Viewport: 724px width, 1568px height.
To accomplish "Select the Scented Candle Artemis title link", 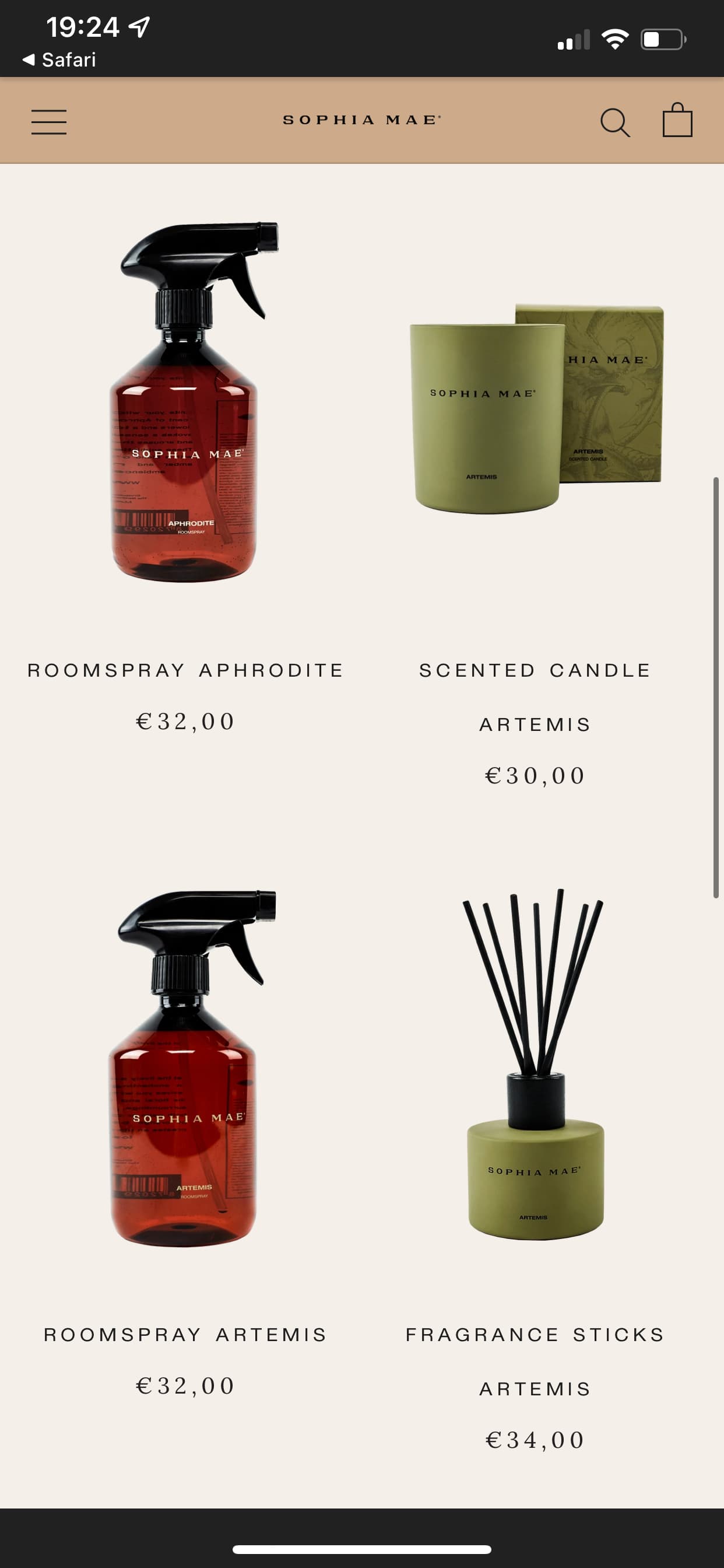I will point(535,697).
